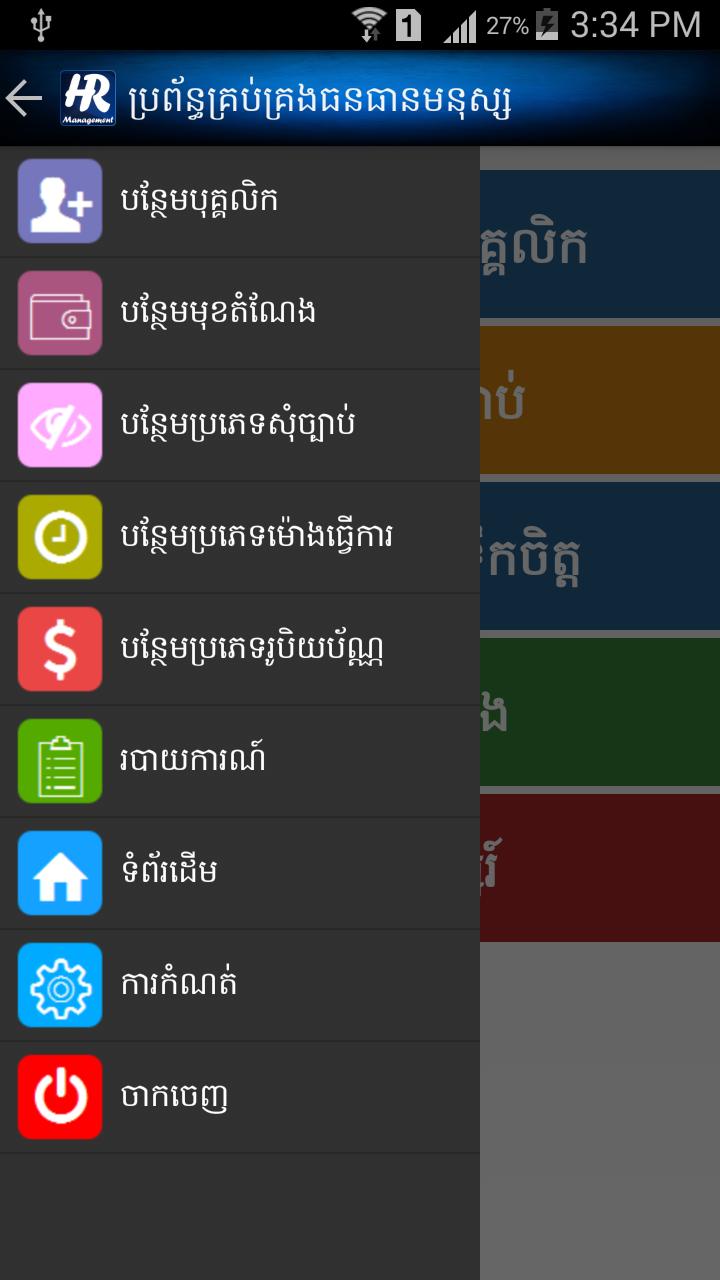
Task: Click the dollar sign currency icon
Action: click(x=59, y=650)
